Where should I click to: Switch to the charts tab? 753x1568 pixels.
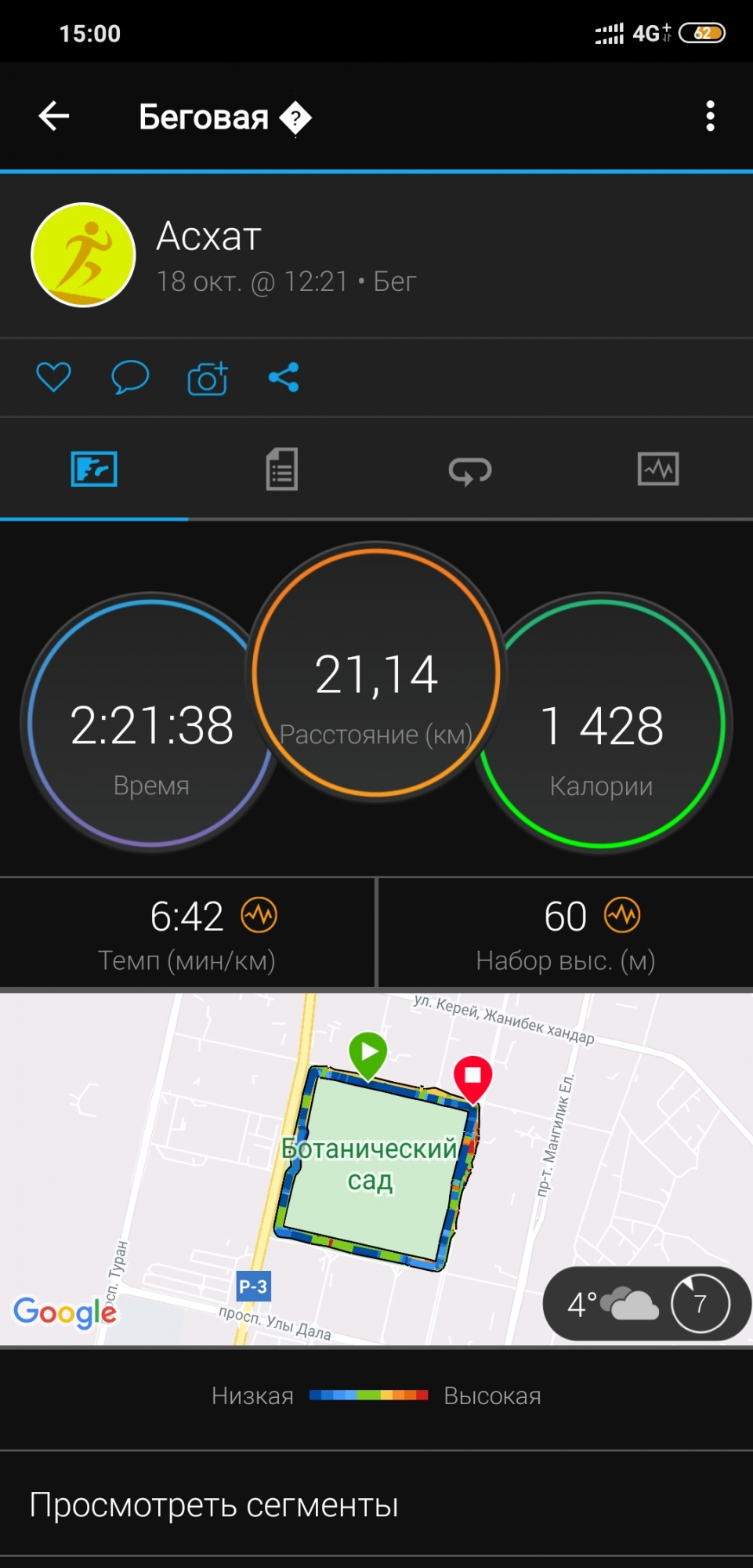click(657, 470)
